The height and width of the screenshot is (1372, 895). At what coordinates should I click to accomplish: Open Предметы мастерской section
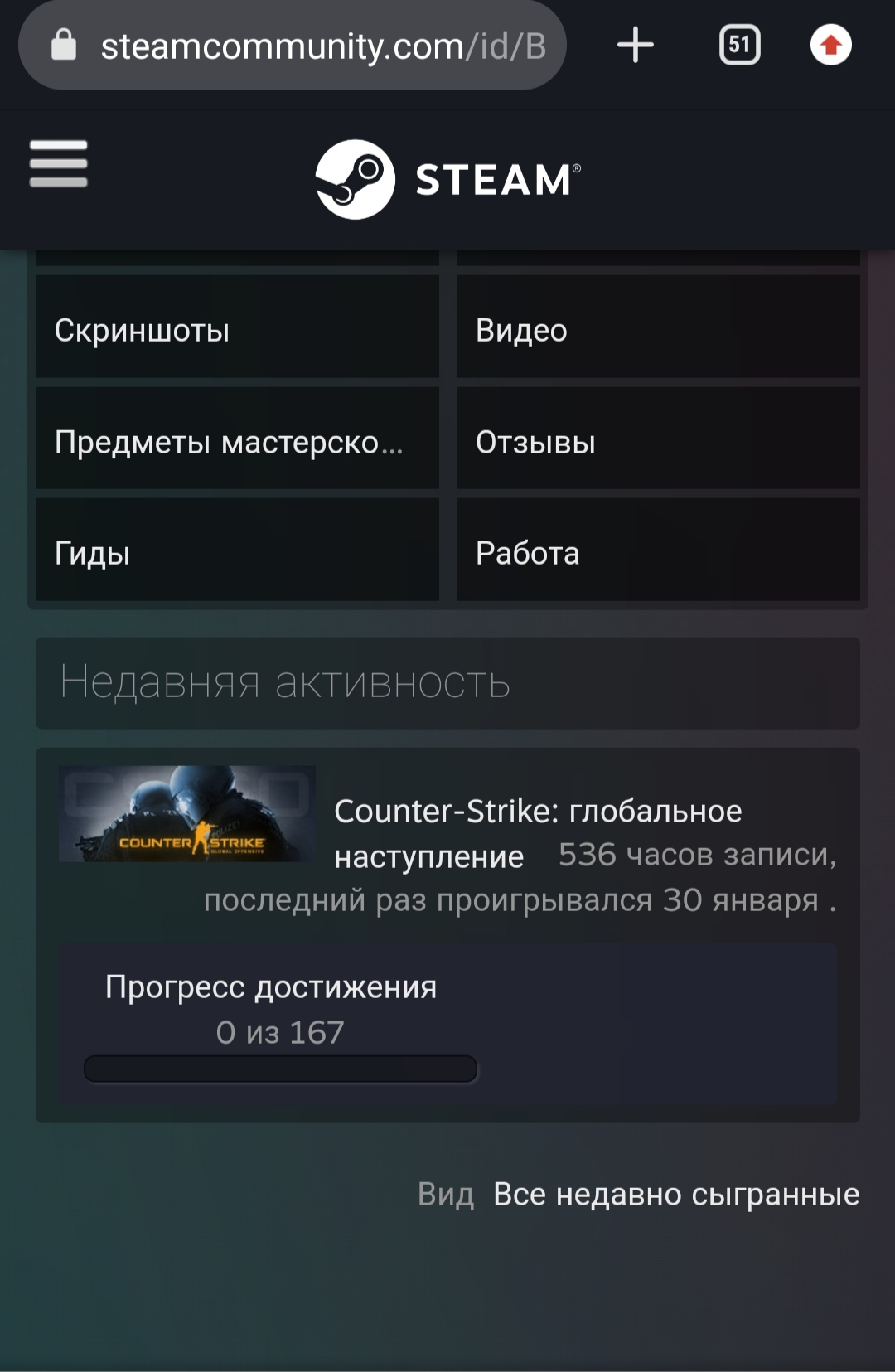[237, 442]
